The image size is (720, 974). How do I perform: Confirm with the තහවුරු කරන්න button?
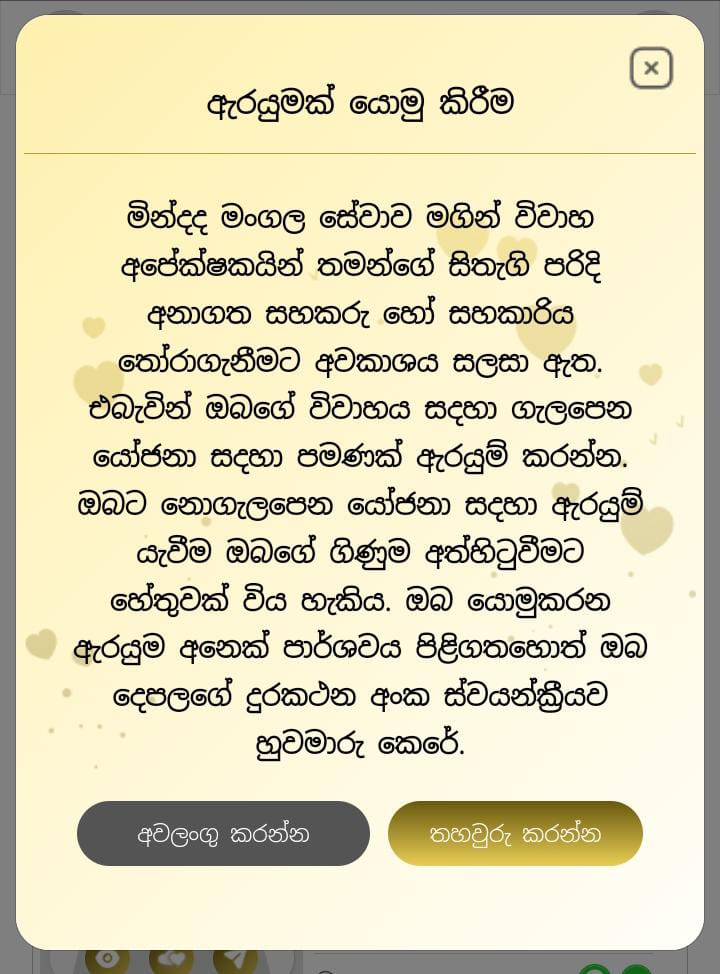[515, 833]
